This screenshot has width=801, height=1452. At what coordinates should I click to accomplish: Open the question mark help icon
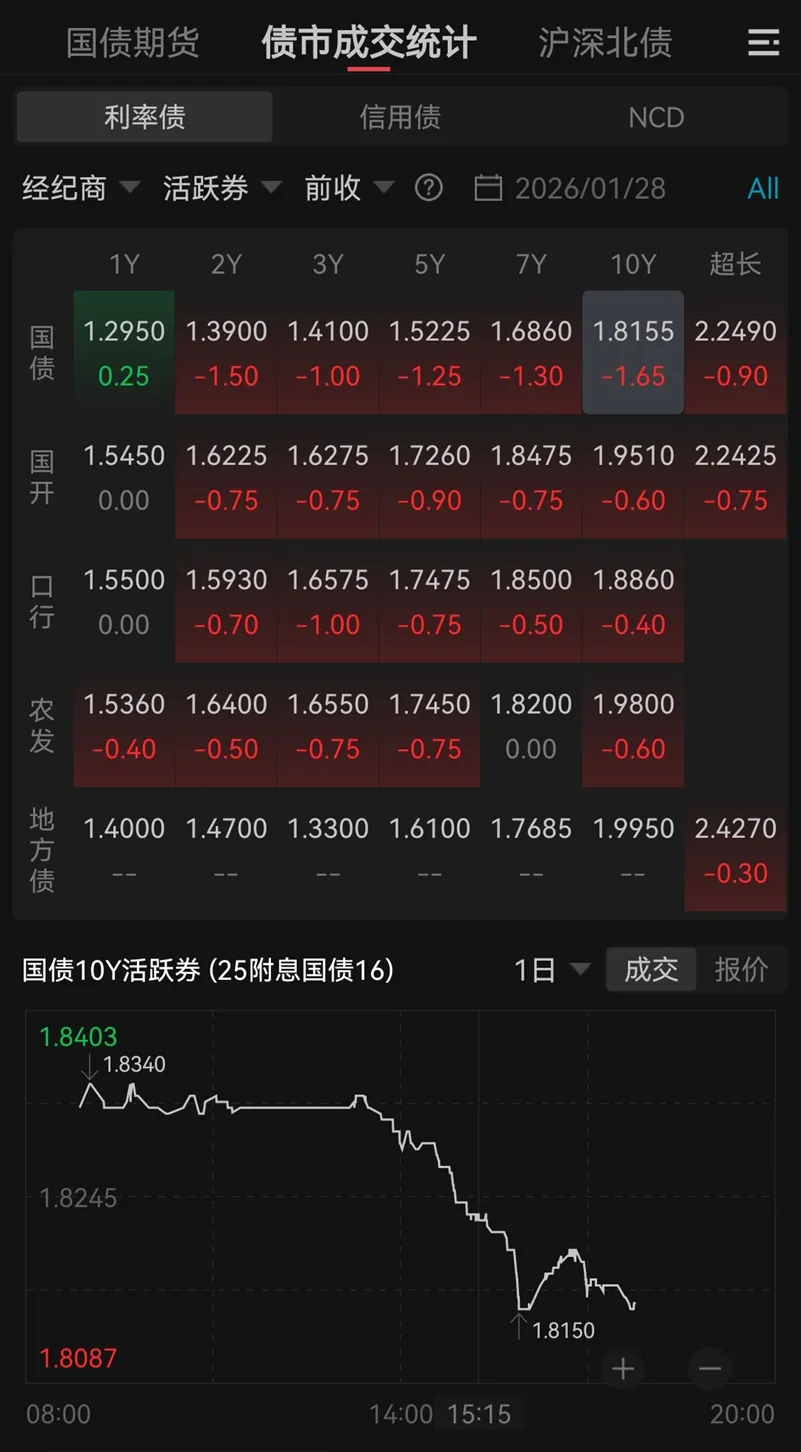pyautogui.click(x=429, y=188)
